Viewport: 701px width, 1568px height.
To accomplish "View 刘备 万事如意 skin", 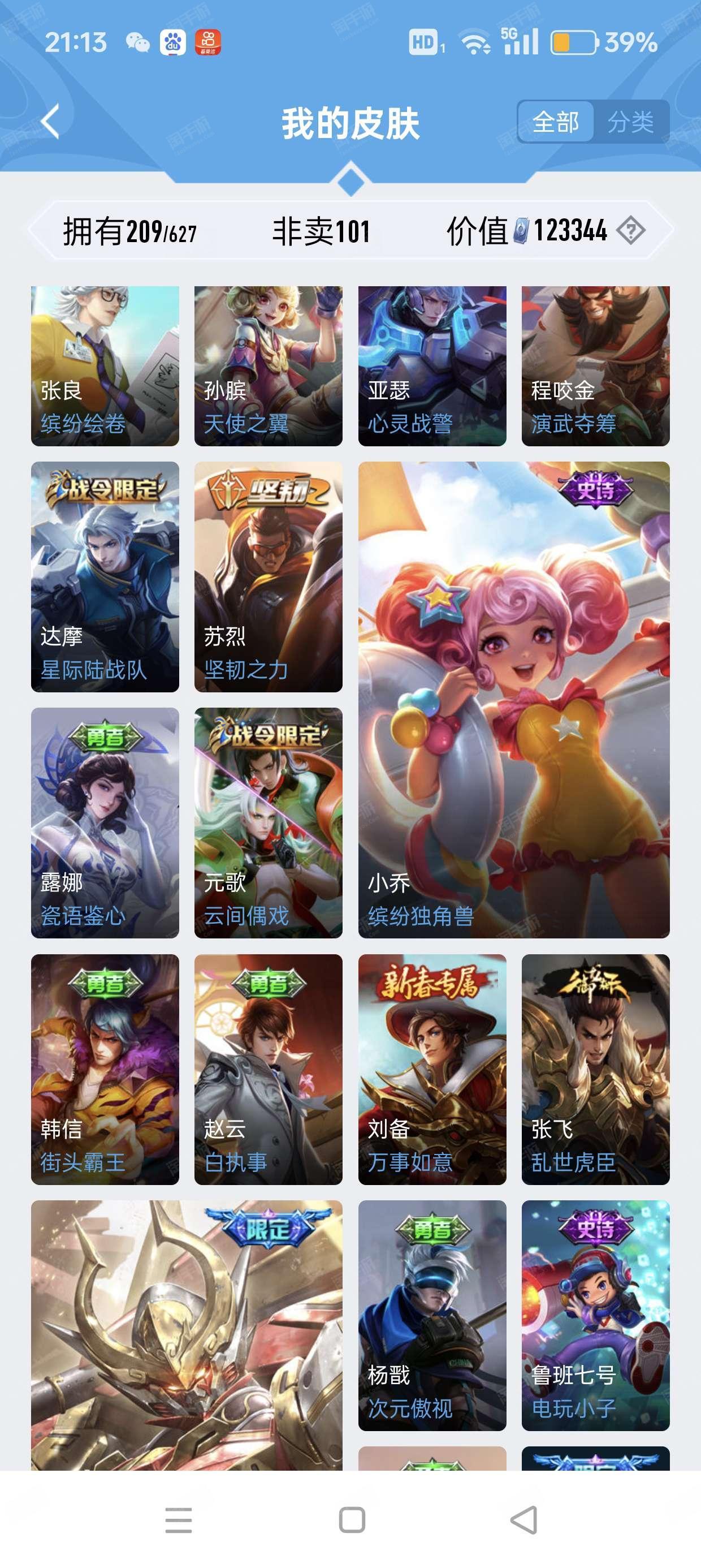I will (432, 1069).
